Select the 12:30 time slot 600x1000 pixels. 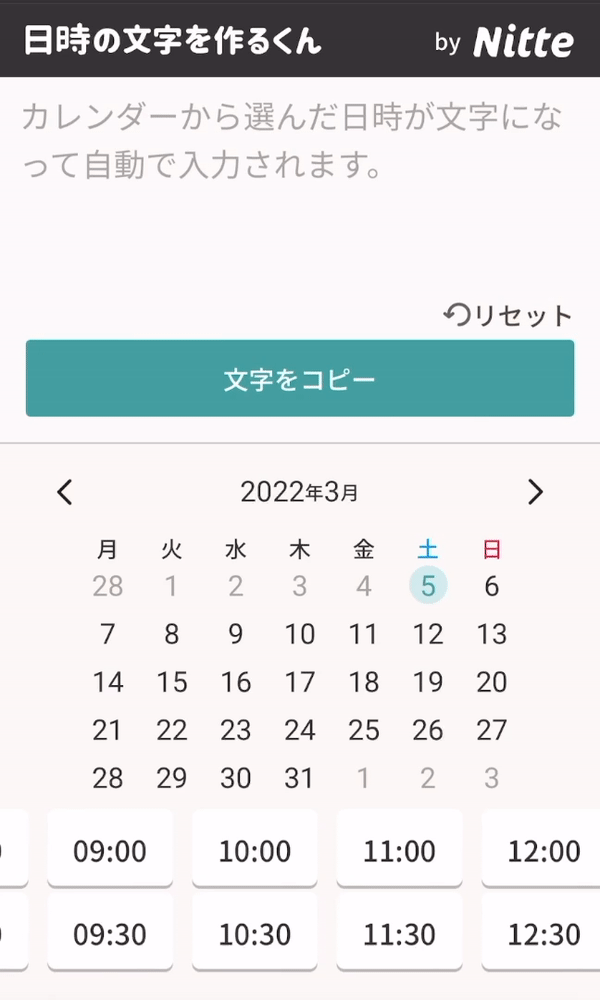pos(543,935)
